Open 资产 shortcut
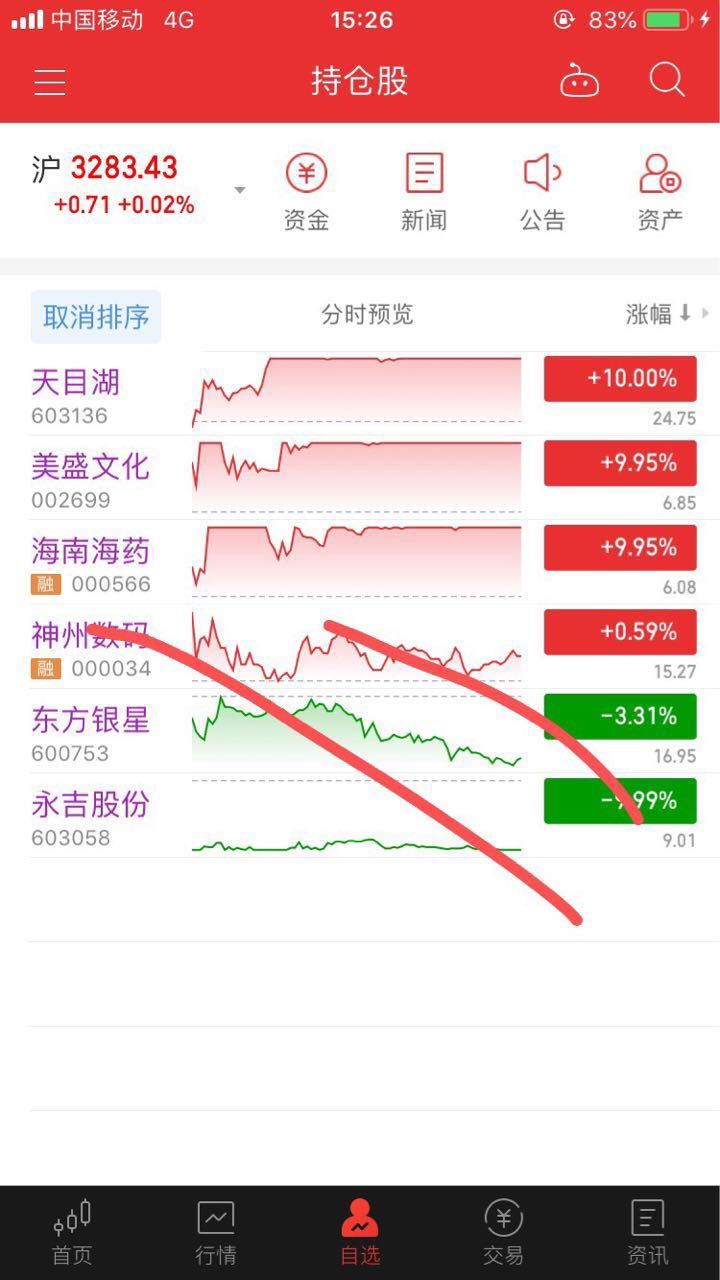The image size is (720, 1280). 660,192
